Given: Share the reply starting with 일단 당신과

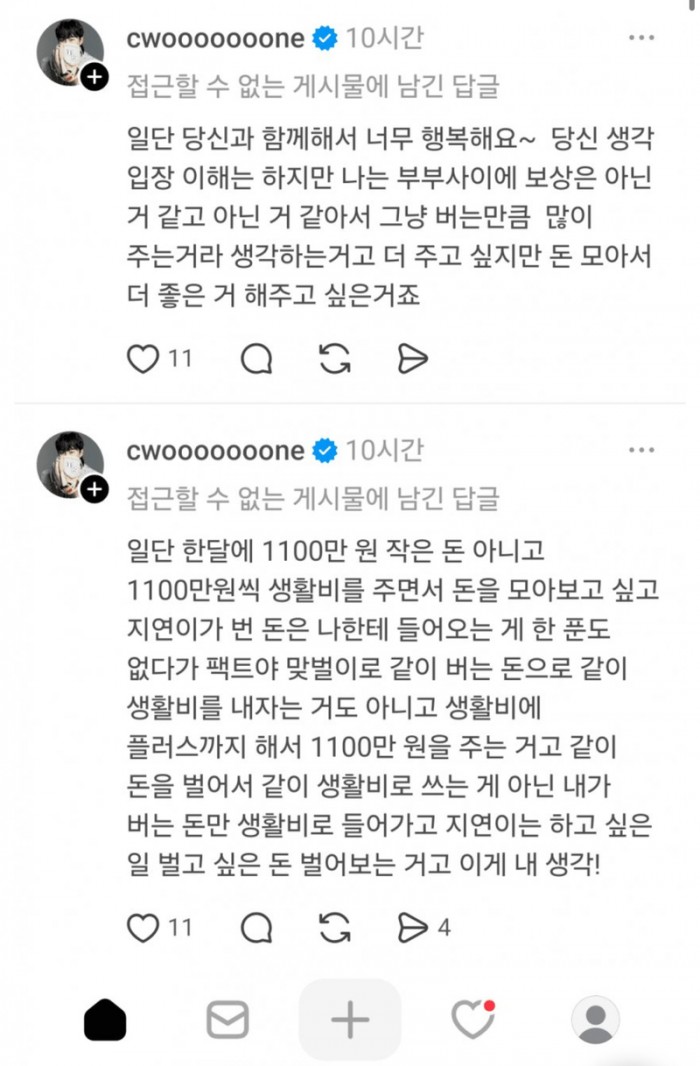Looking at the screenshot, I should pyautogui.click(x=412, y=358).
